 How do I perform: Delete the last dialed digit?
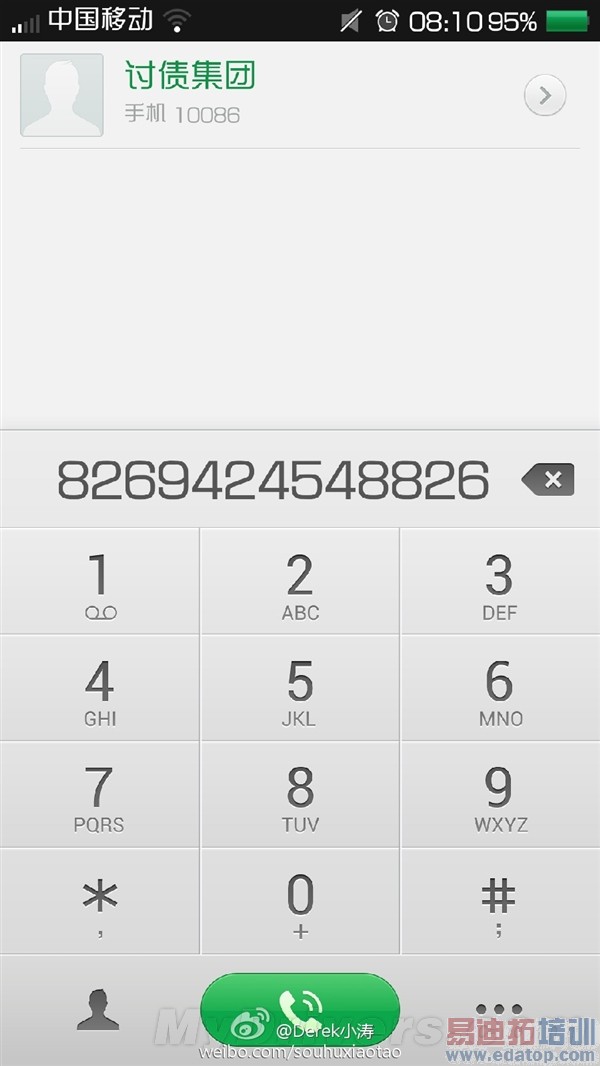(x=548, y=480)
